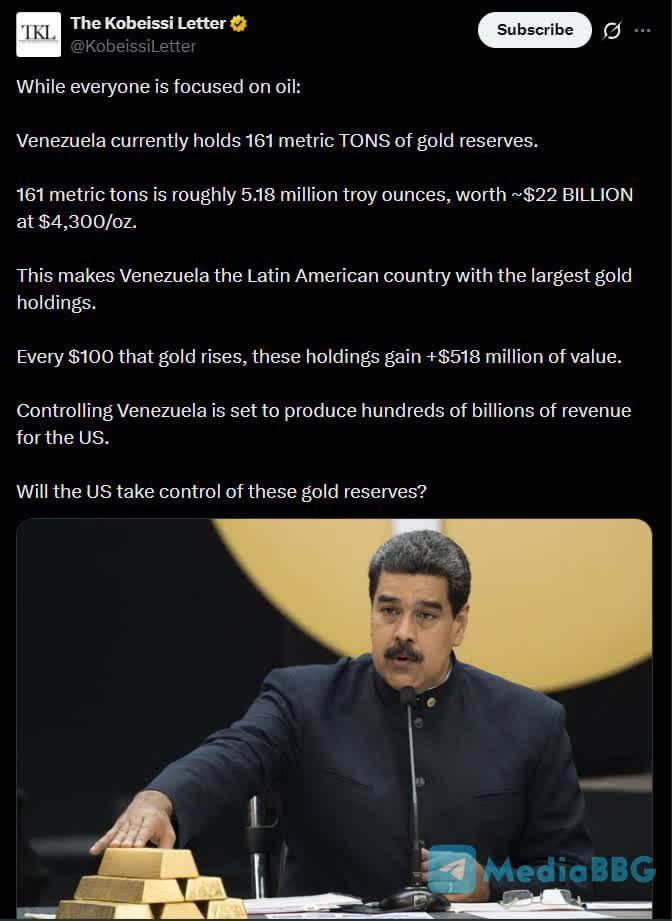
Task: Subscribe to The Kobeissi Letter
Action: (534, 30)
